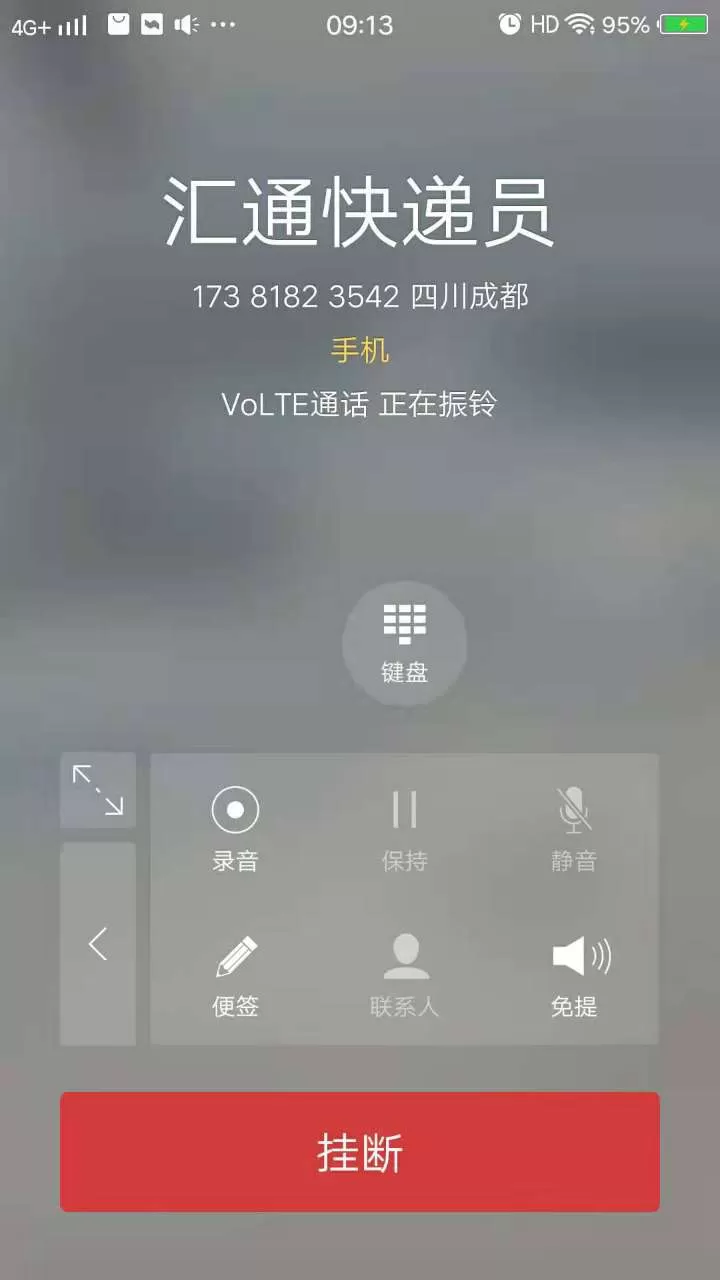Select the VoLTE通话 status text
The width and height of the screenshot is (720, 1280).
(360, 404)
